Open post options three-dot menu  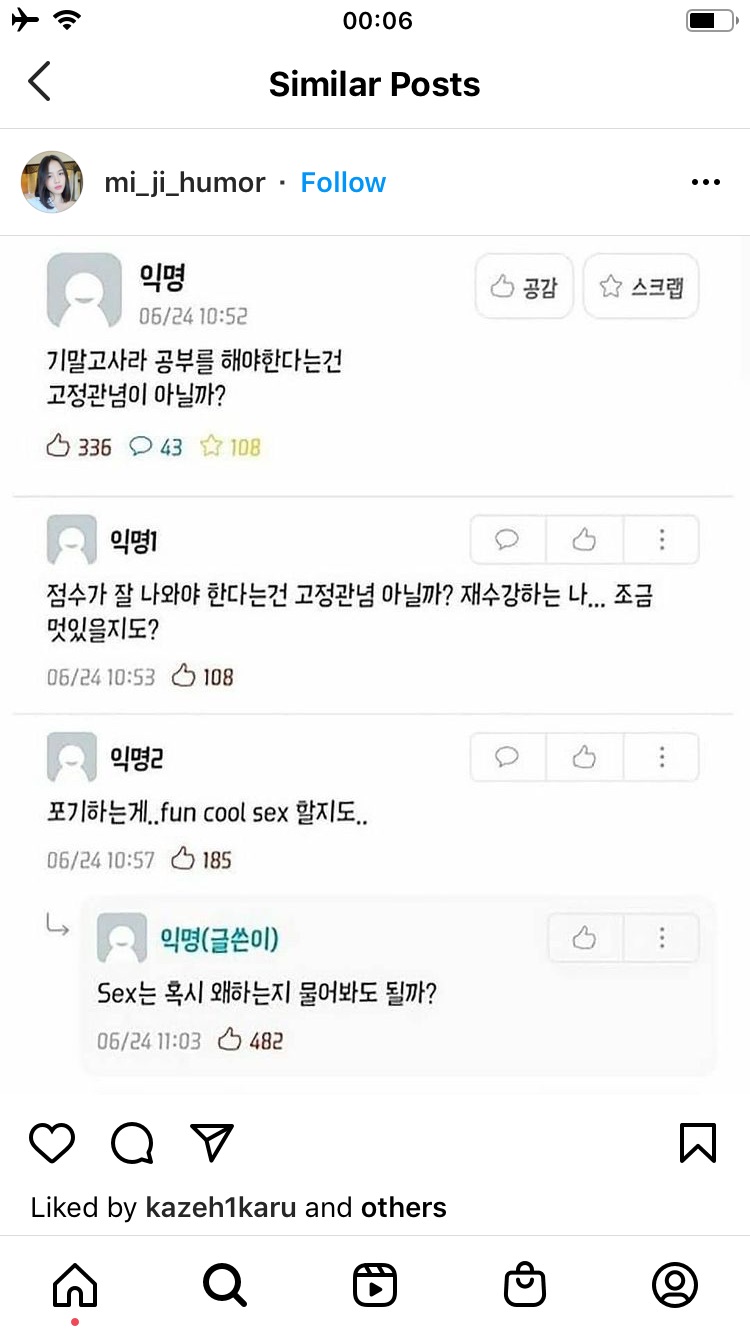point(706,183)
